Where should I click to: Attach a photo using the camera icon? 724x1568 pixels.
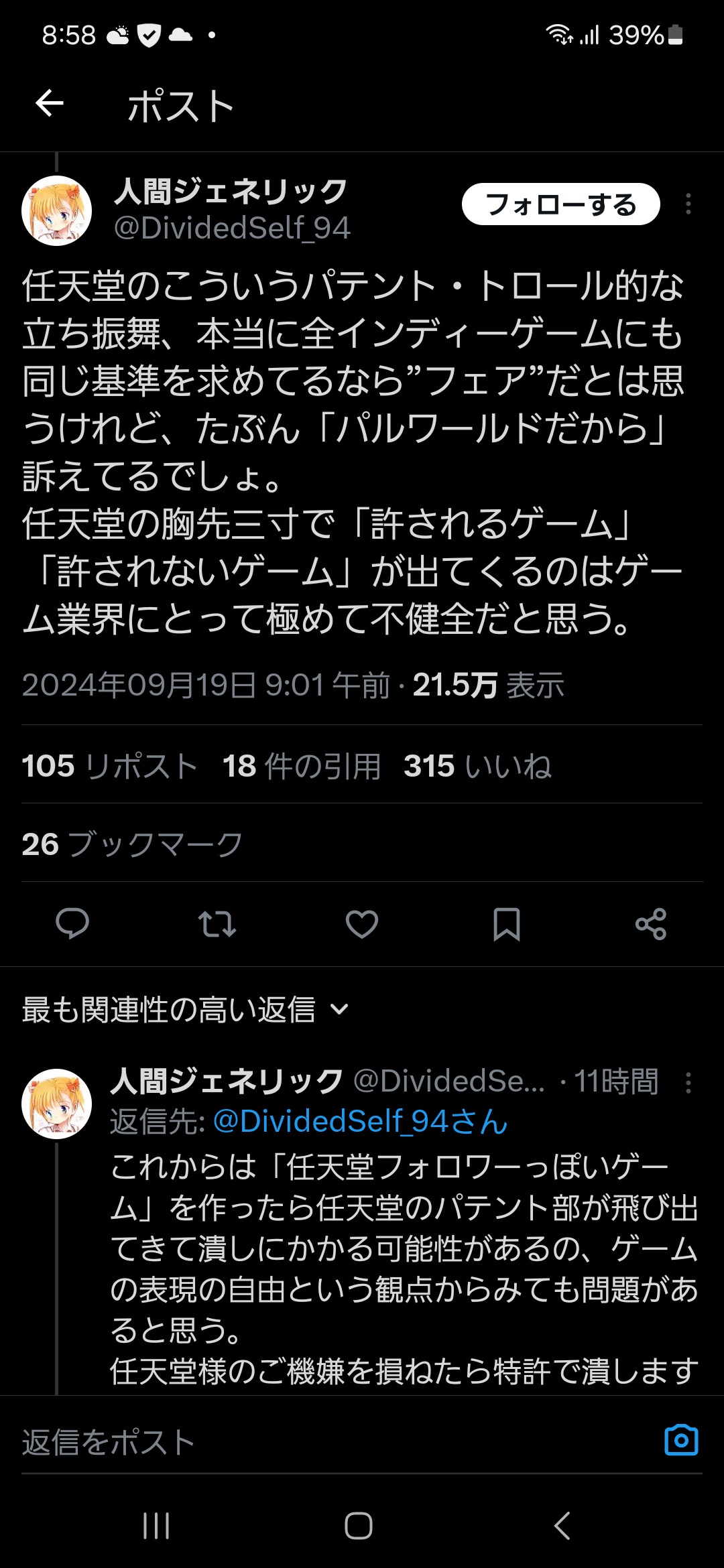(x=681, y=1441)
